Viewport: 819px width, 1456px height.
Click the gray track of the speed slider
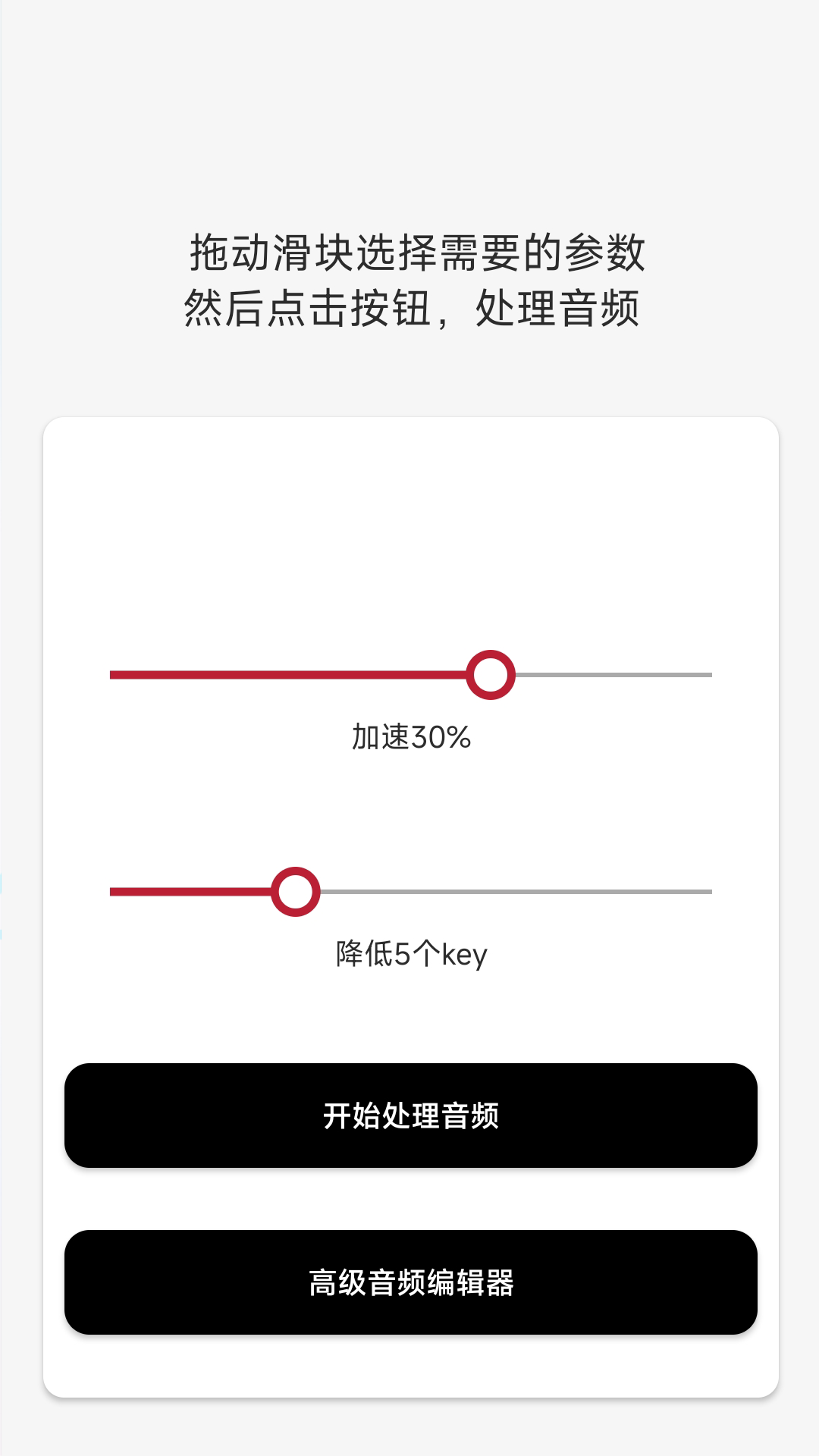point(614,675)
